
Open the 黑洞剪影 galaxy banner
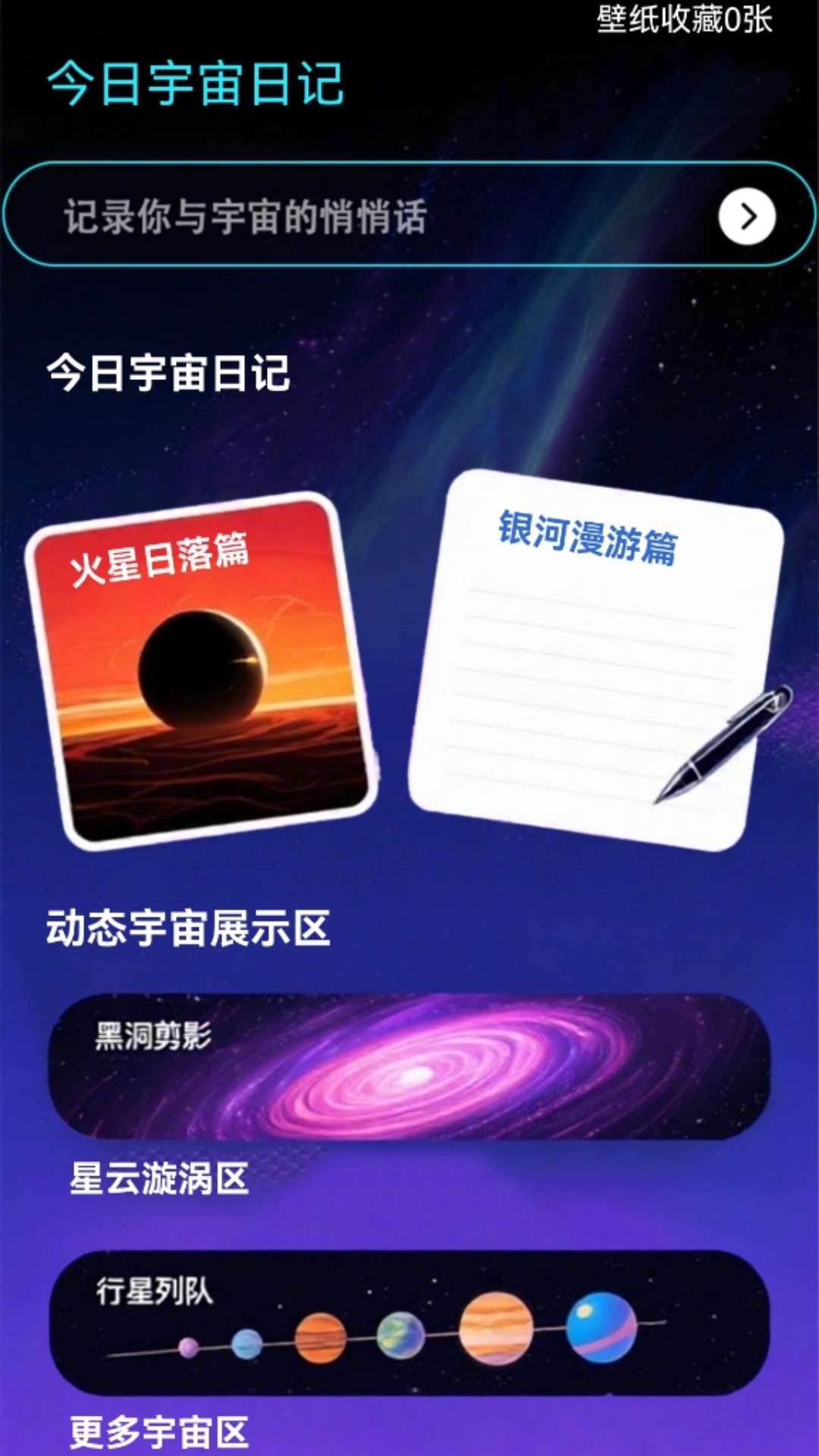pyautogui.click(x=409, y=1067)
